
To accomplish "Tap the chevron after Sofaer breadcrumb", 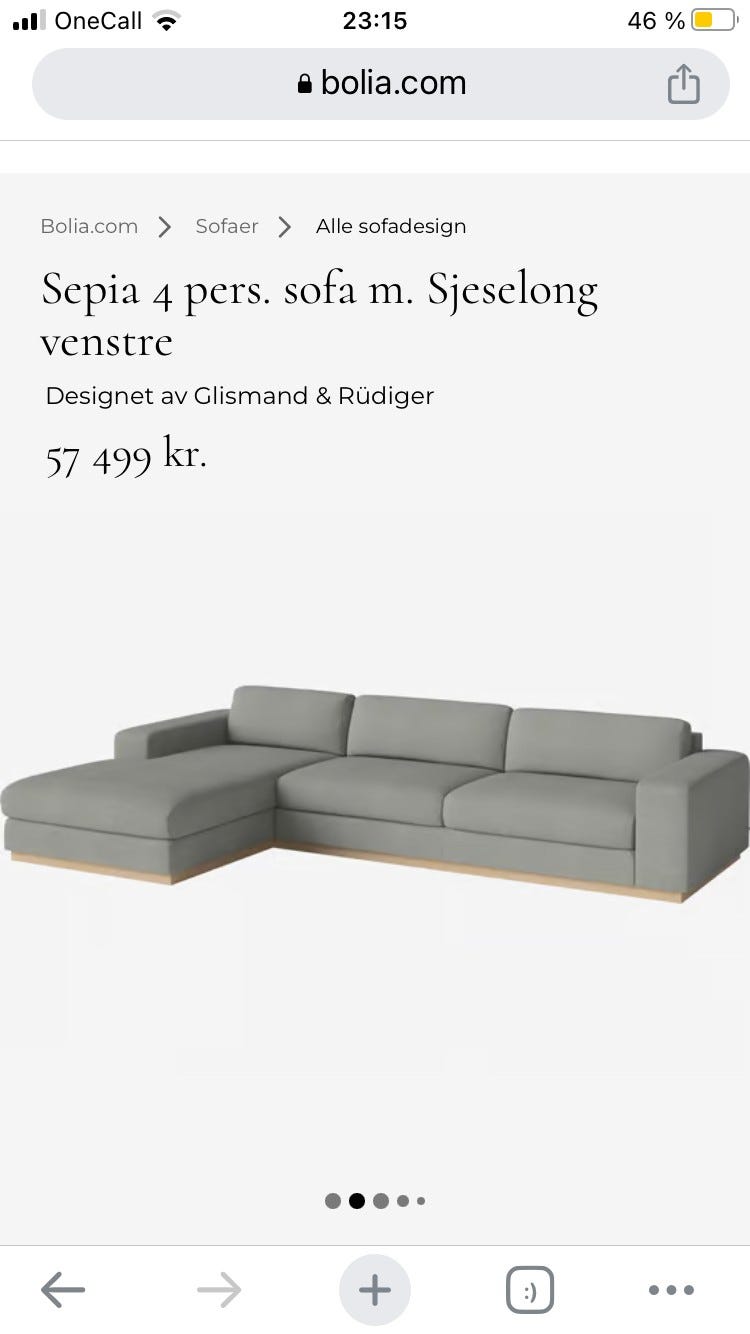I will [x=285, y=226].
